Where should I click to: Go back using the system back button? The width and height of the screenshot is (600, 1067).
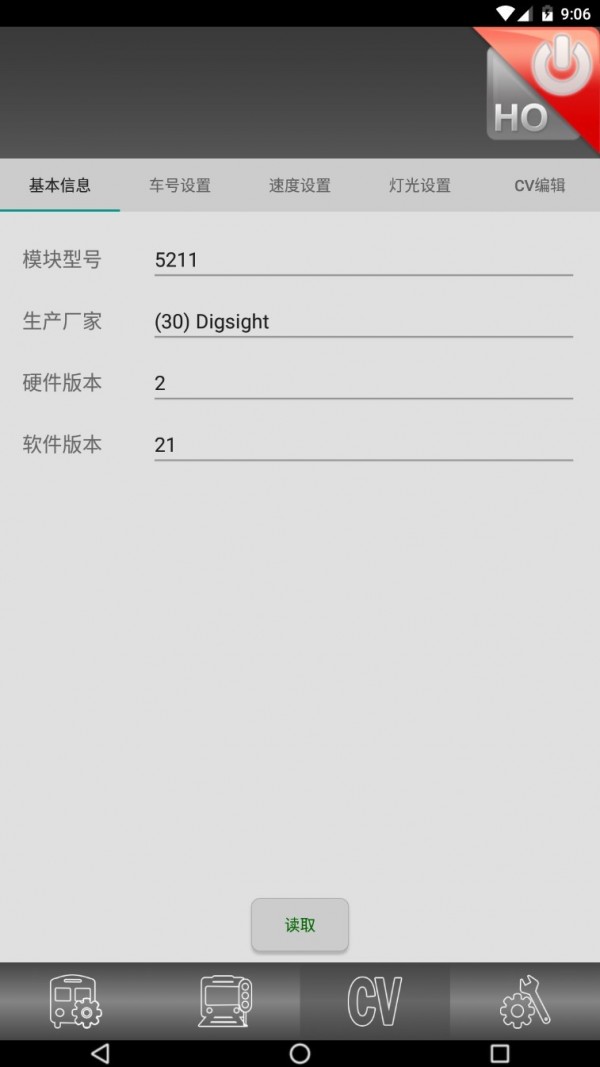(100, 1053)
